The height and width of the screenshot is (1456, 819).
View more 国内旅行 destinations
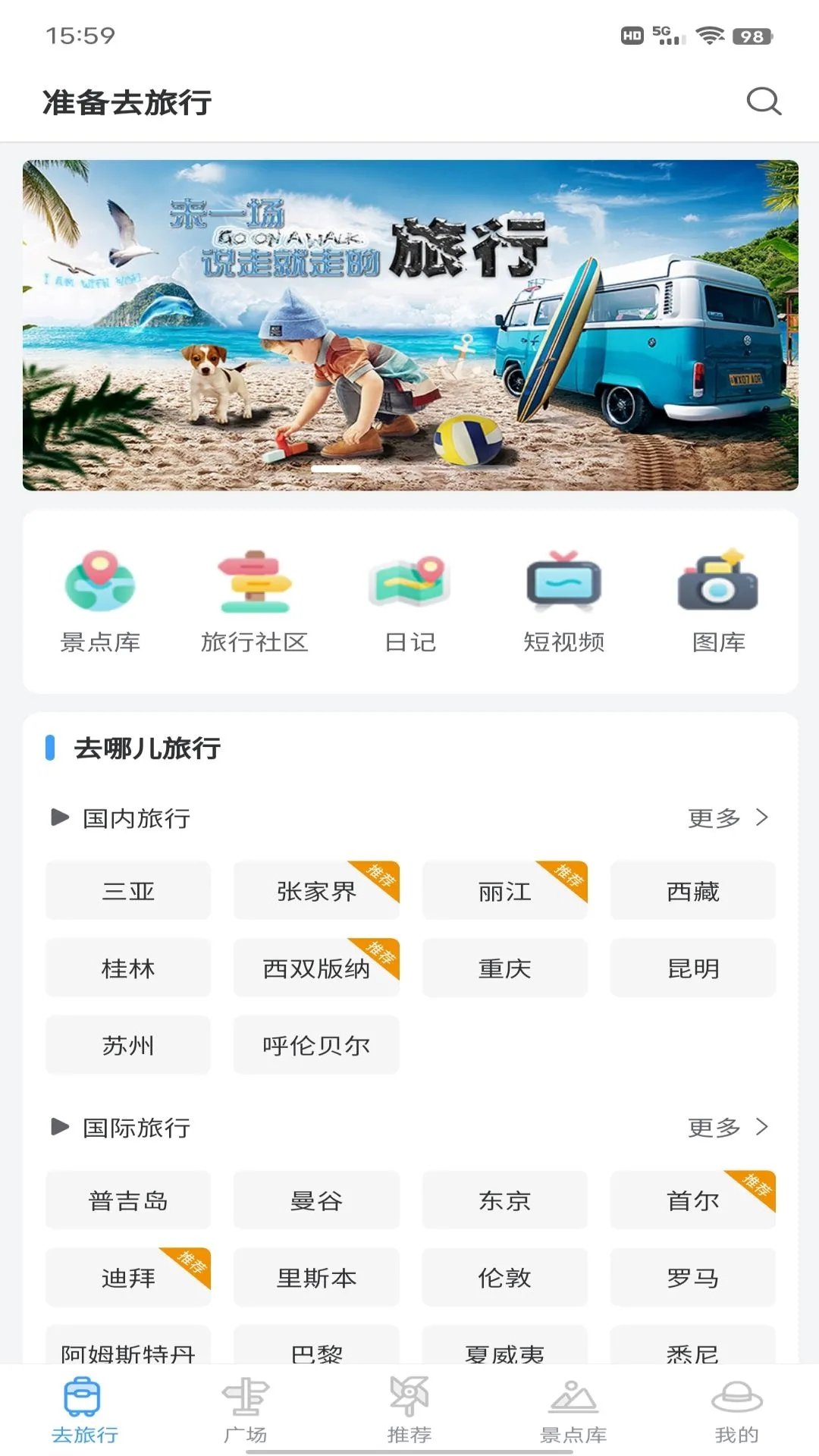click(x=727, y=817)
